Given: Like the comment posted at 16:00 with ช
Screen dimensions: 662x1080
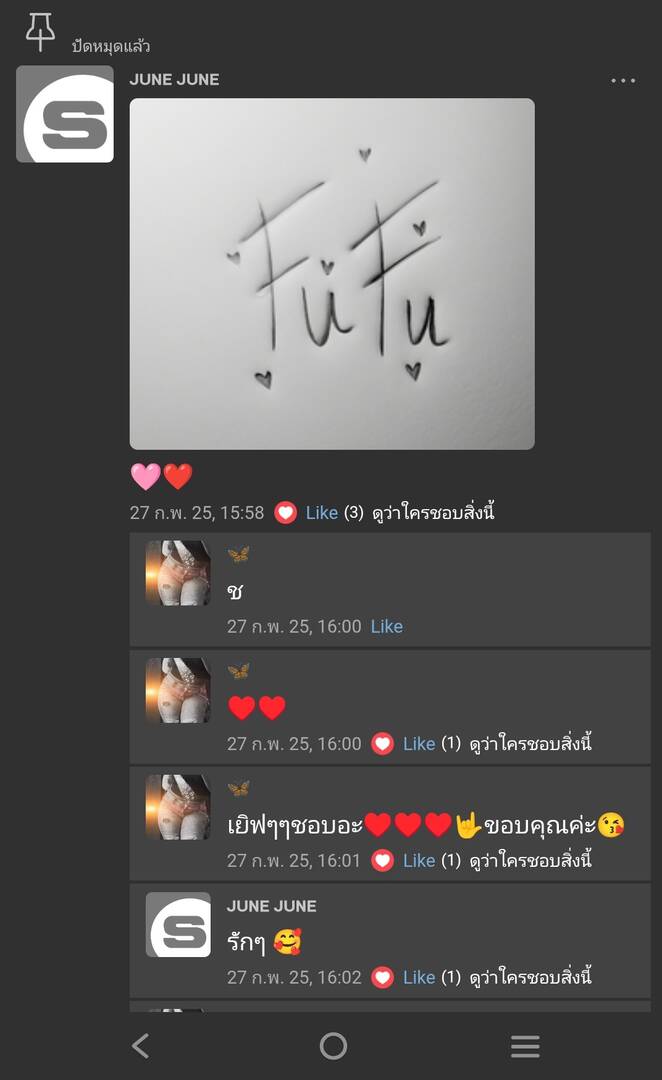Looking at the screenshot, I should pyautogui.click(x=386, y=627).
